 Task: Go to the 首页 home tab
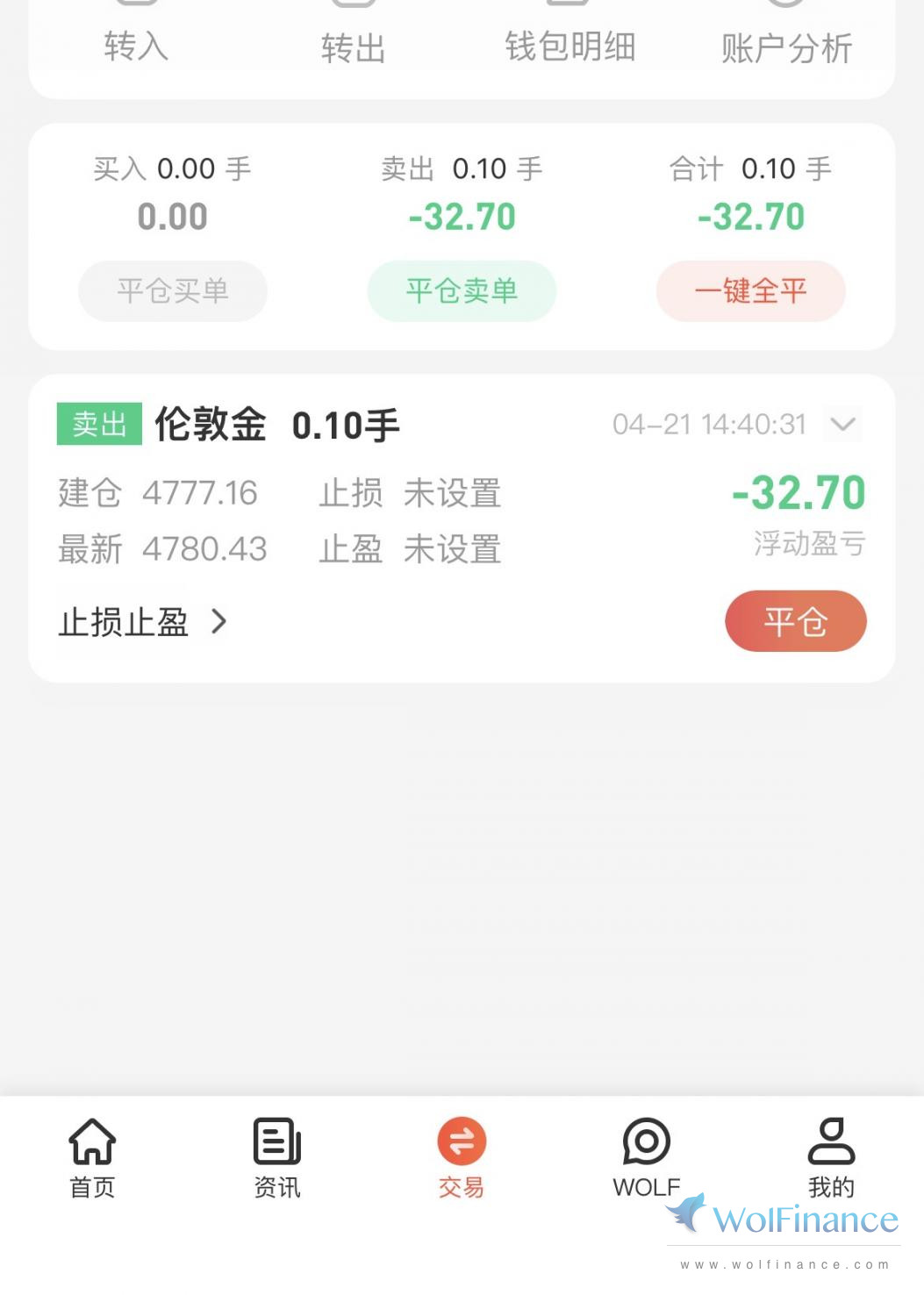click(x=92, y=1157)
